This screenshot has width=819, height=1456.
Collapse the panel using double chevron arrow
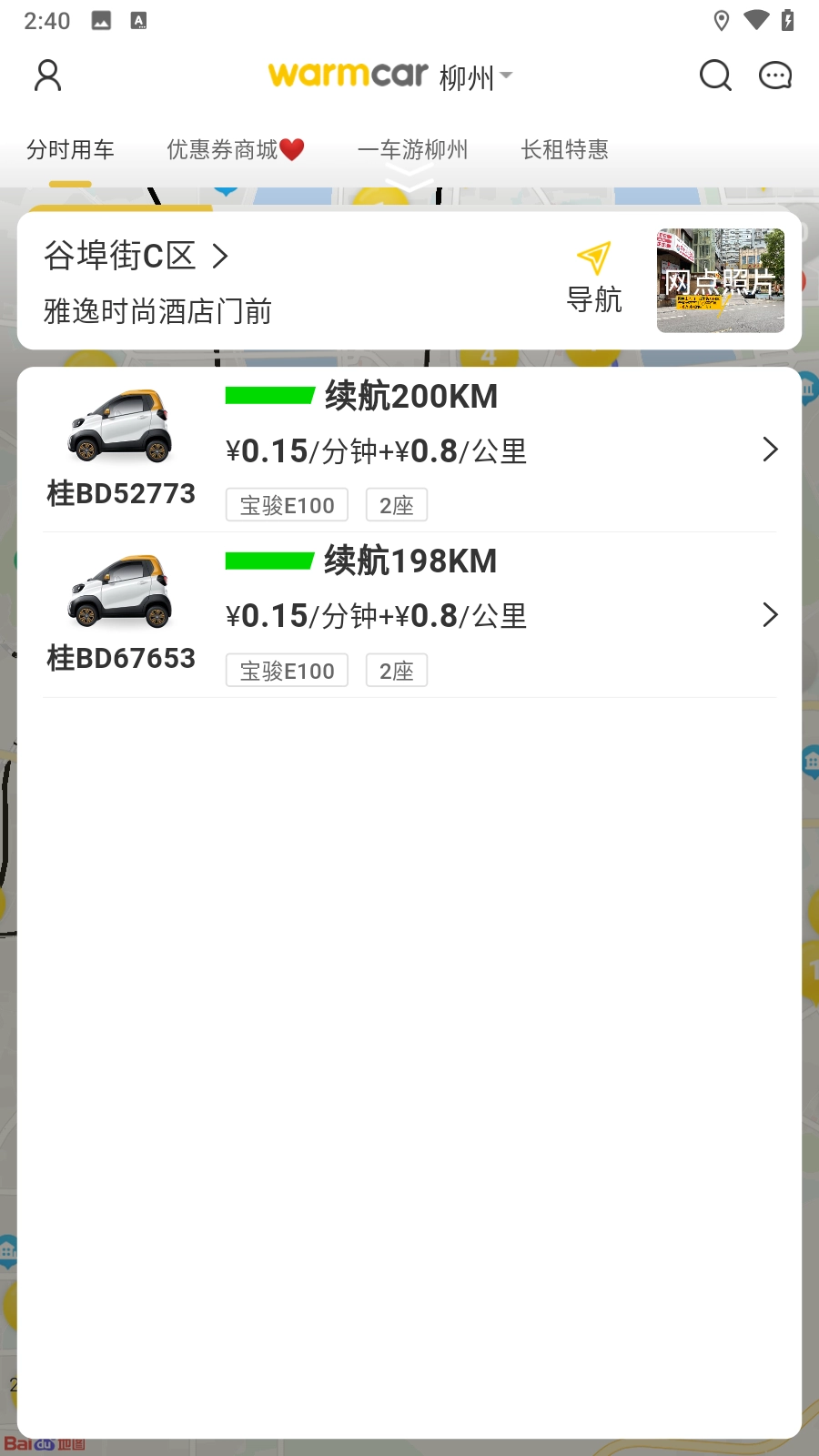pyautogui.click(x=409, y=178)
